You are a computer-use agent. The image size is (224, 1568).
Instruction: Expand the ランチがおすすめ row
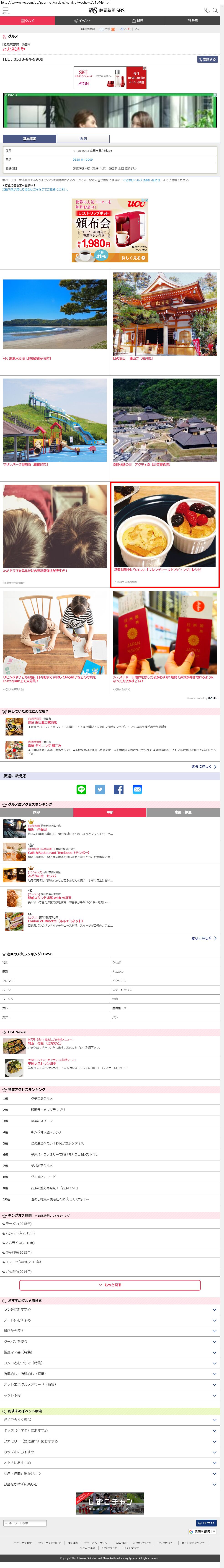click(x=110, y=1309)
